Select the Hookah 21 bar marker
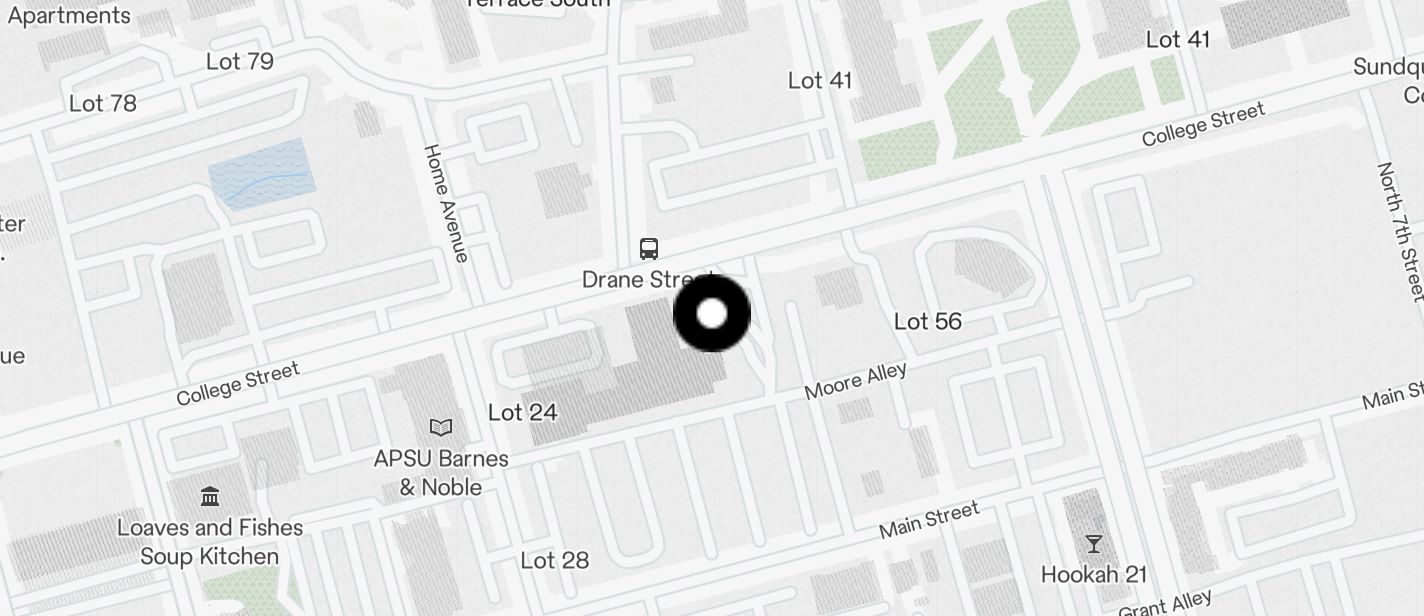This screenshot has height=616, width=1424. point(1093,544)
